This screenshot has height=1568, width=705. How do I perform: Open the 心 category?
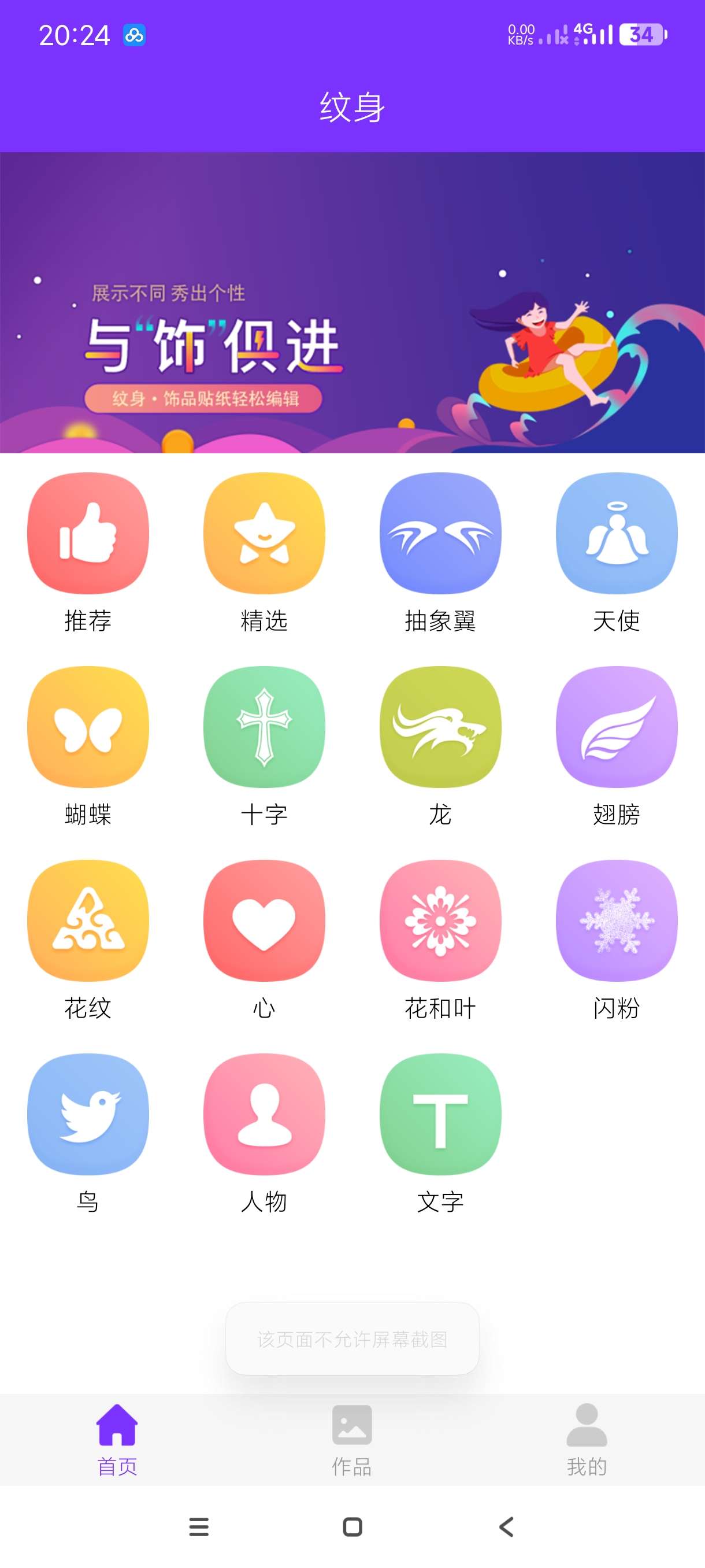coord(264,921)
